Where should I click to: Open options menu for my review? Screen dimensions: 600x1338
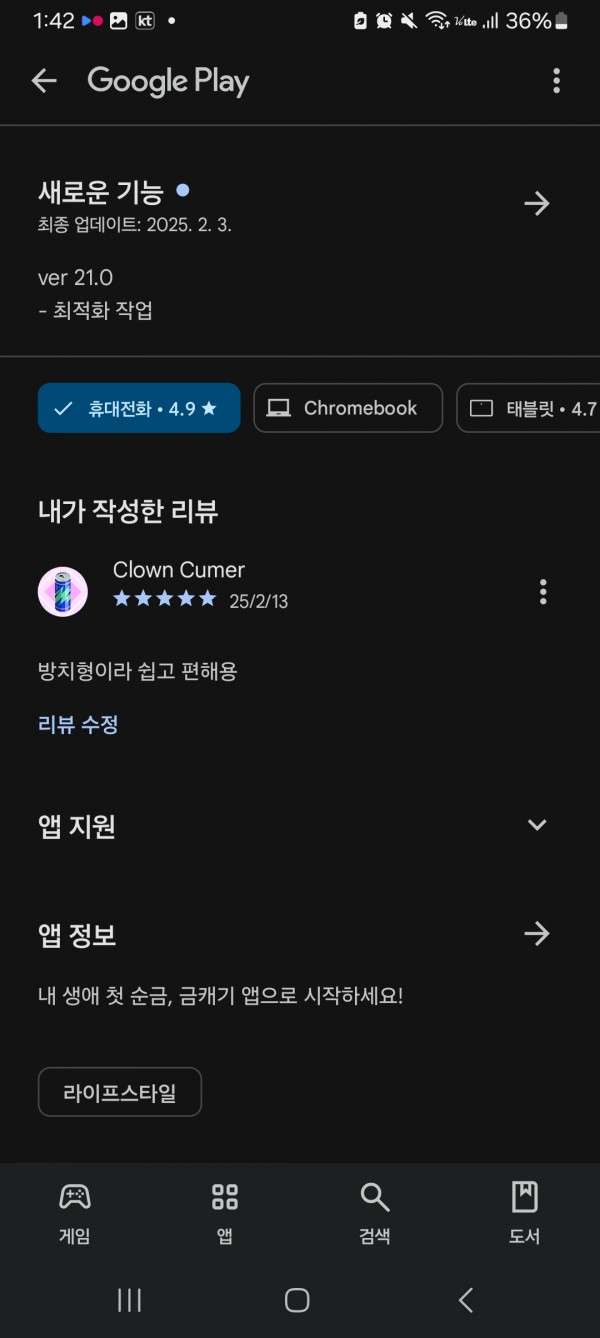[543, 592]
